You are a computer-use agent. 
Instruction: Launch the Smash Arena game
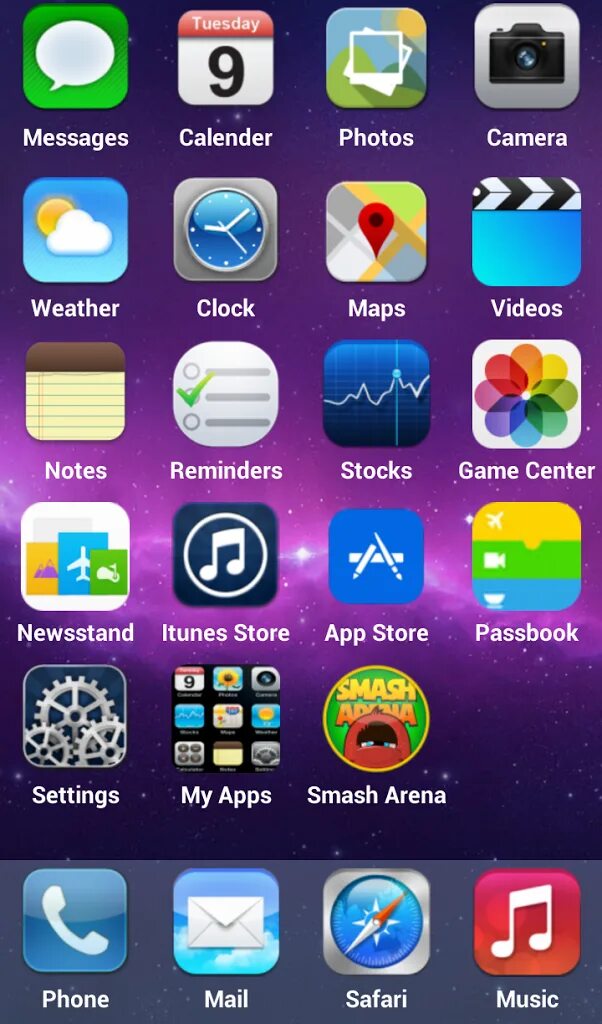pyautogui.click(x=376, y=718)
